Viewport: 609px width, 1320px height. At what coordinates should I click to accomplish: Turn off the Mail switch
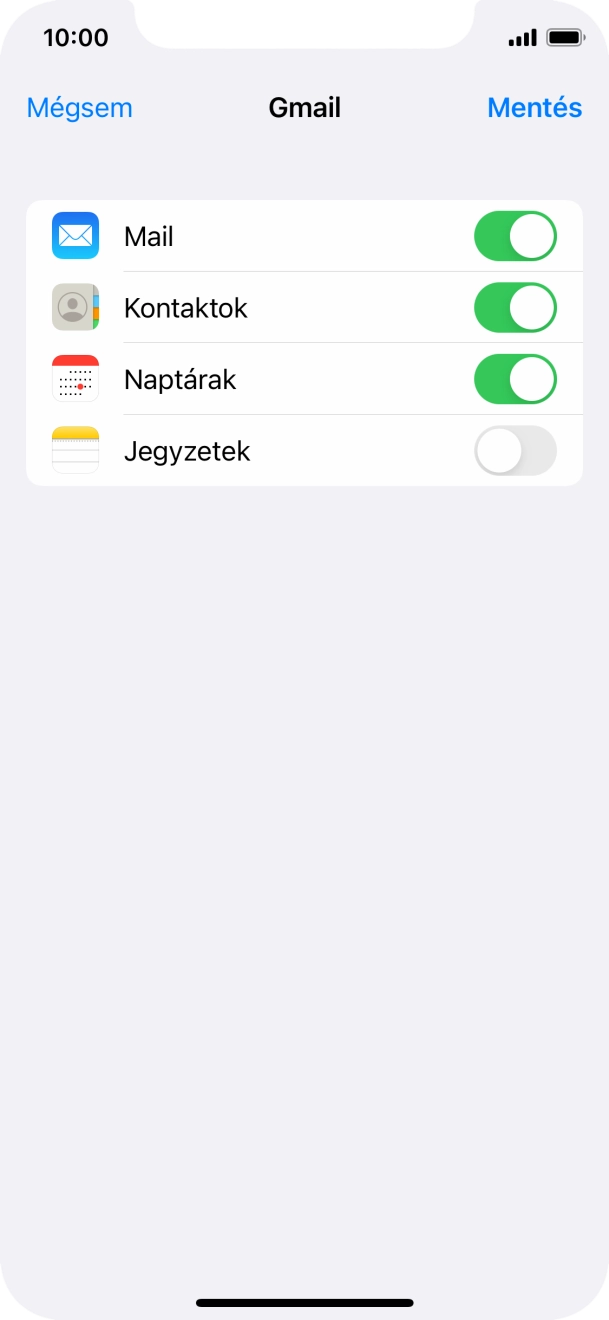pyautogui.click(x=514, y=236)
